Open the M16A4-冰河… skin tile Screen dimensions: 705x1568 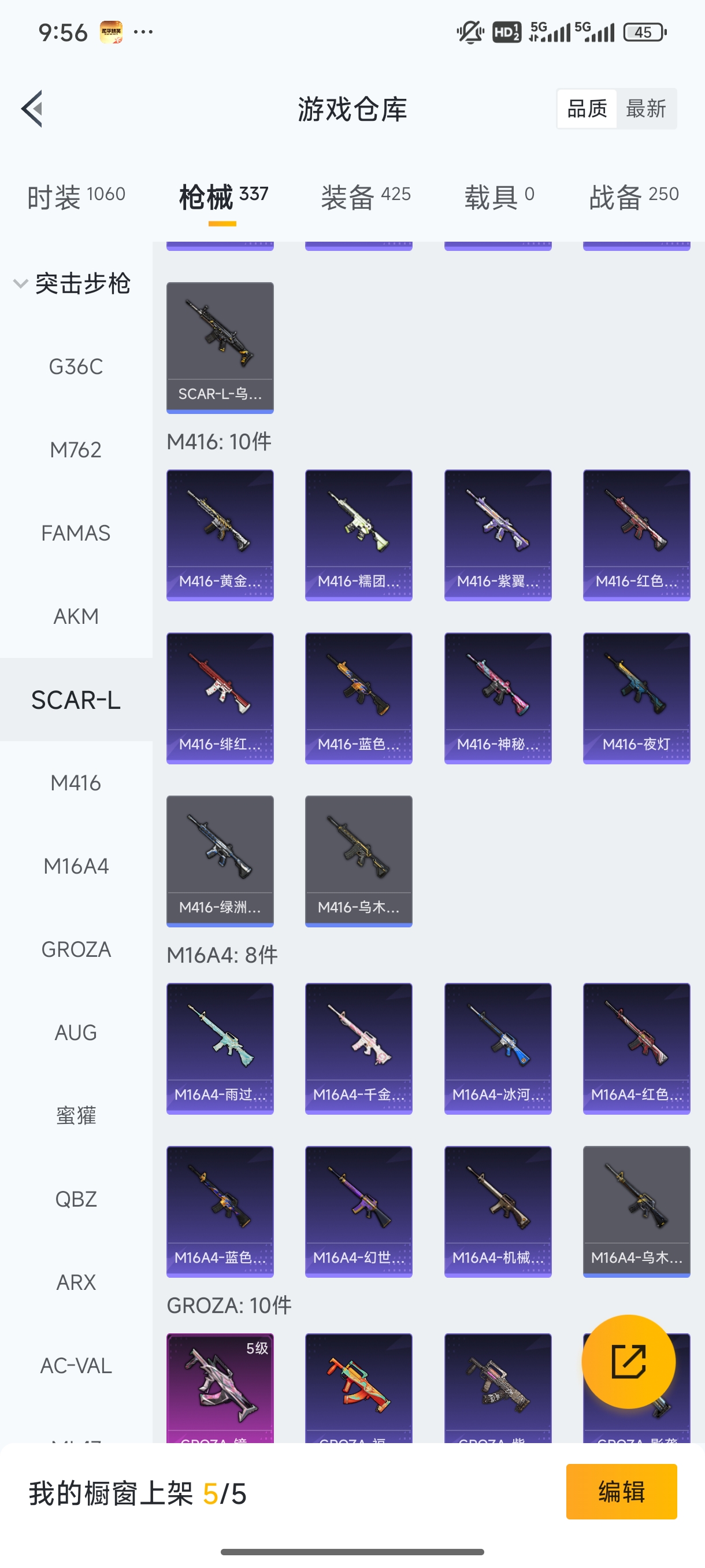coord(498,1049)
